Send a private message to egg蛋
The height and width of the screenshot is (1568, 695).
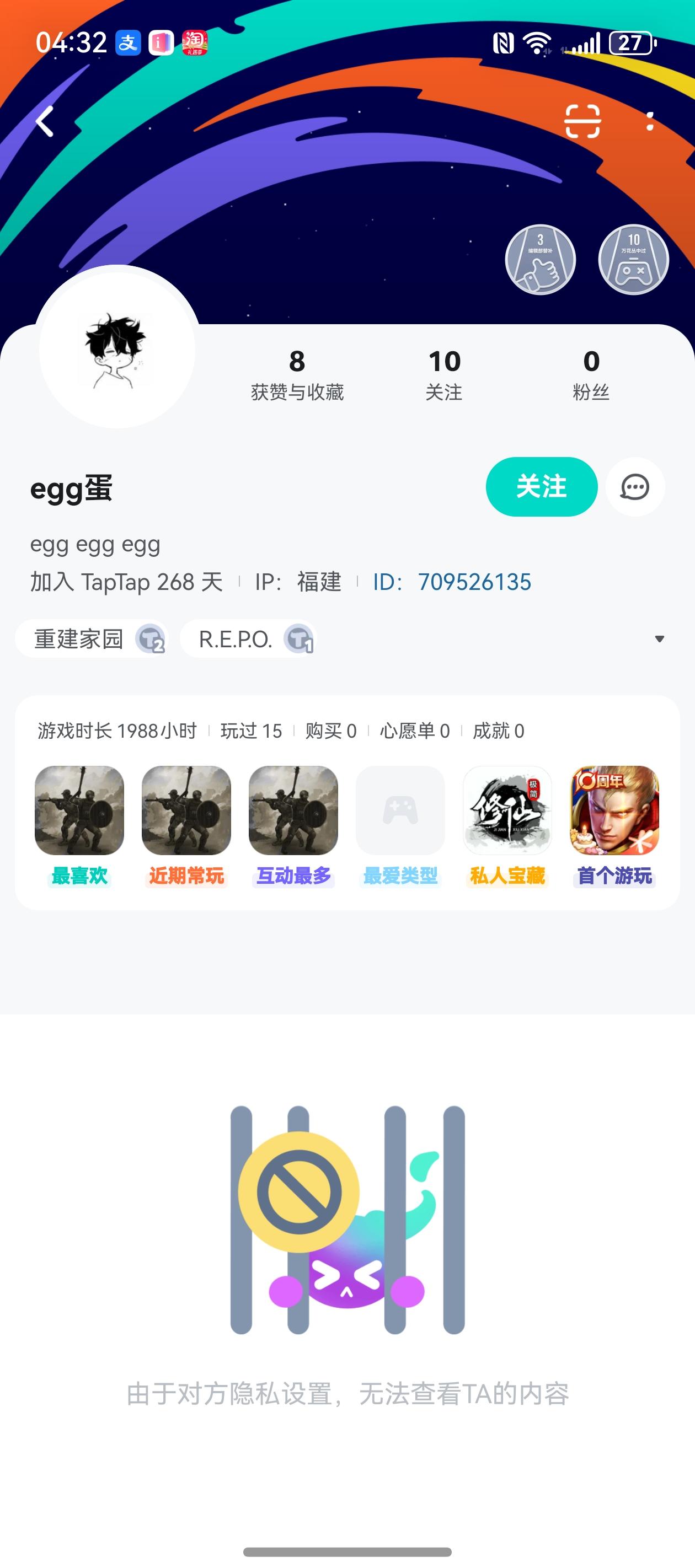pyautogui.click(x=635, y=486)
